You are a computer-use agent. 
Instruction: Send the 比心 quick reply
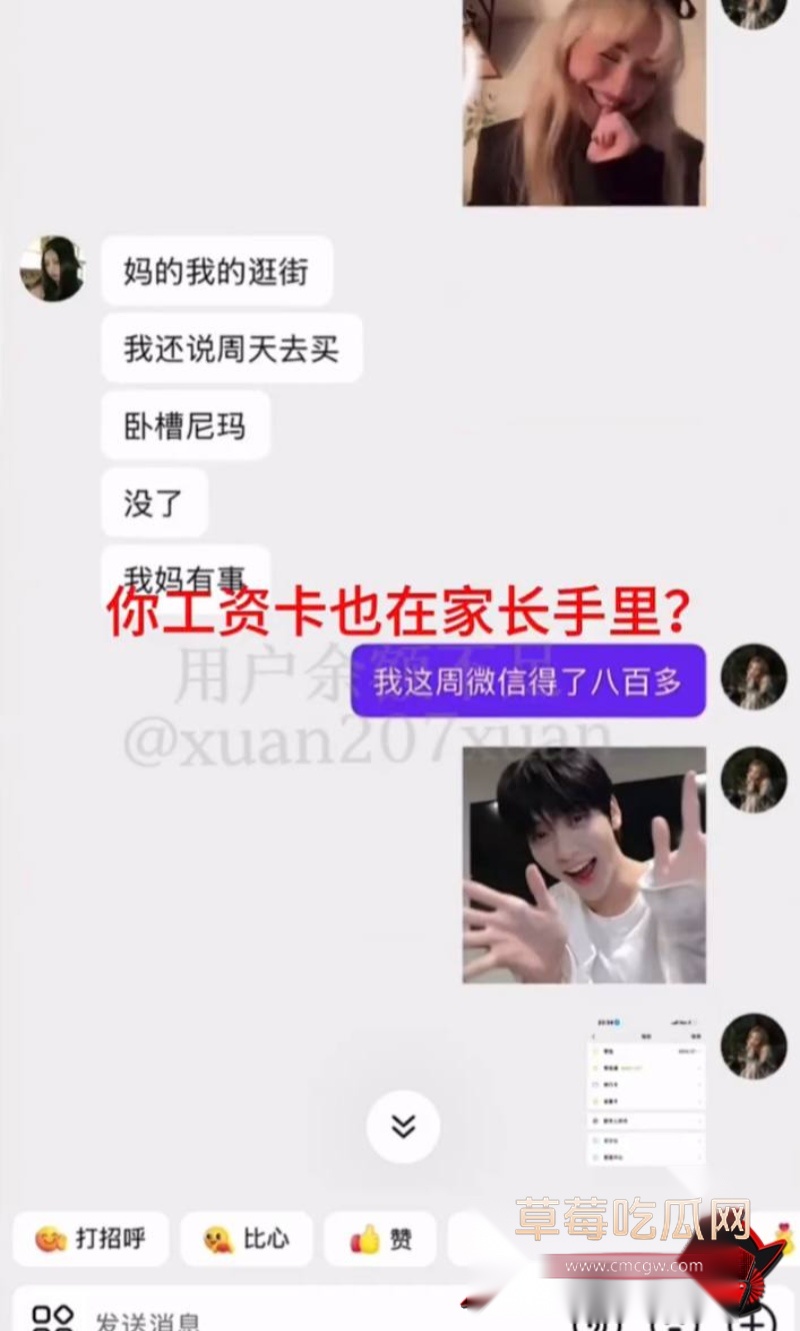pyautogui.click(x=246, y=1239)
